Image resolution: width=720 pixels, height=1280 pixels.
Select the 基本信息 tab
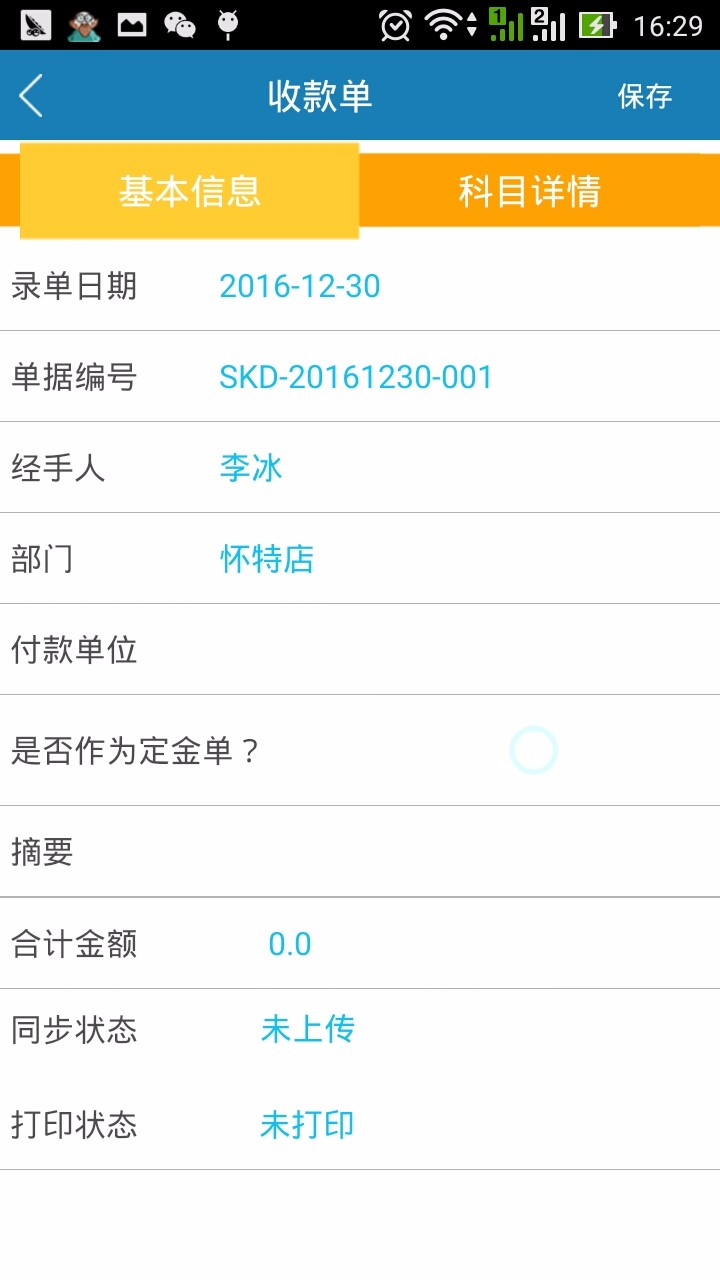(190, 191)
